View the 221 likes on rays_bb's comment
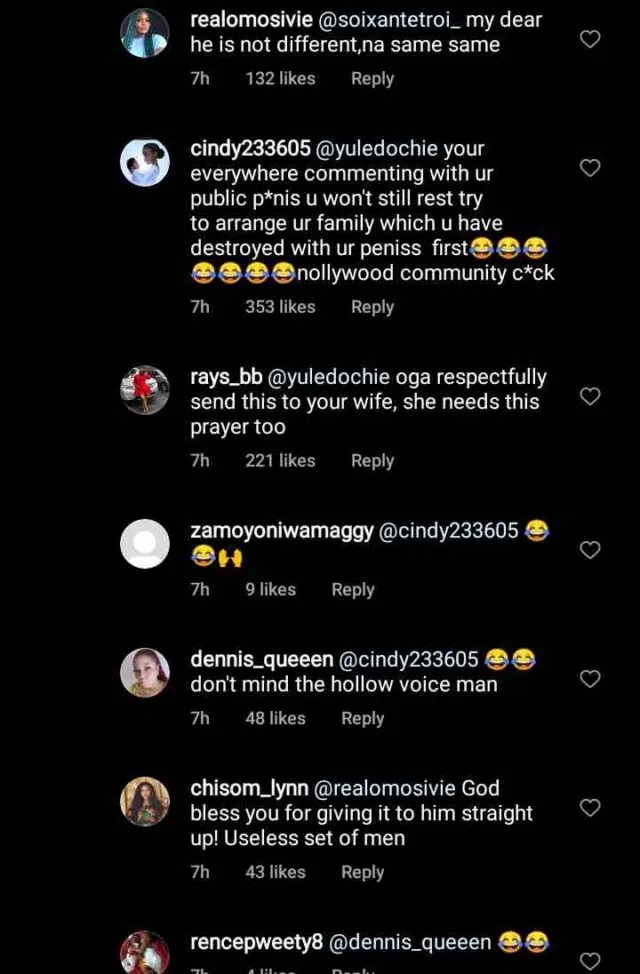The height and width of the screenshot is (974, 640). tap(280, 461)
